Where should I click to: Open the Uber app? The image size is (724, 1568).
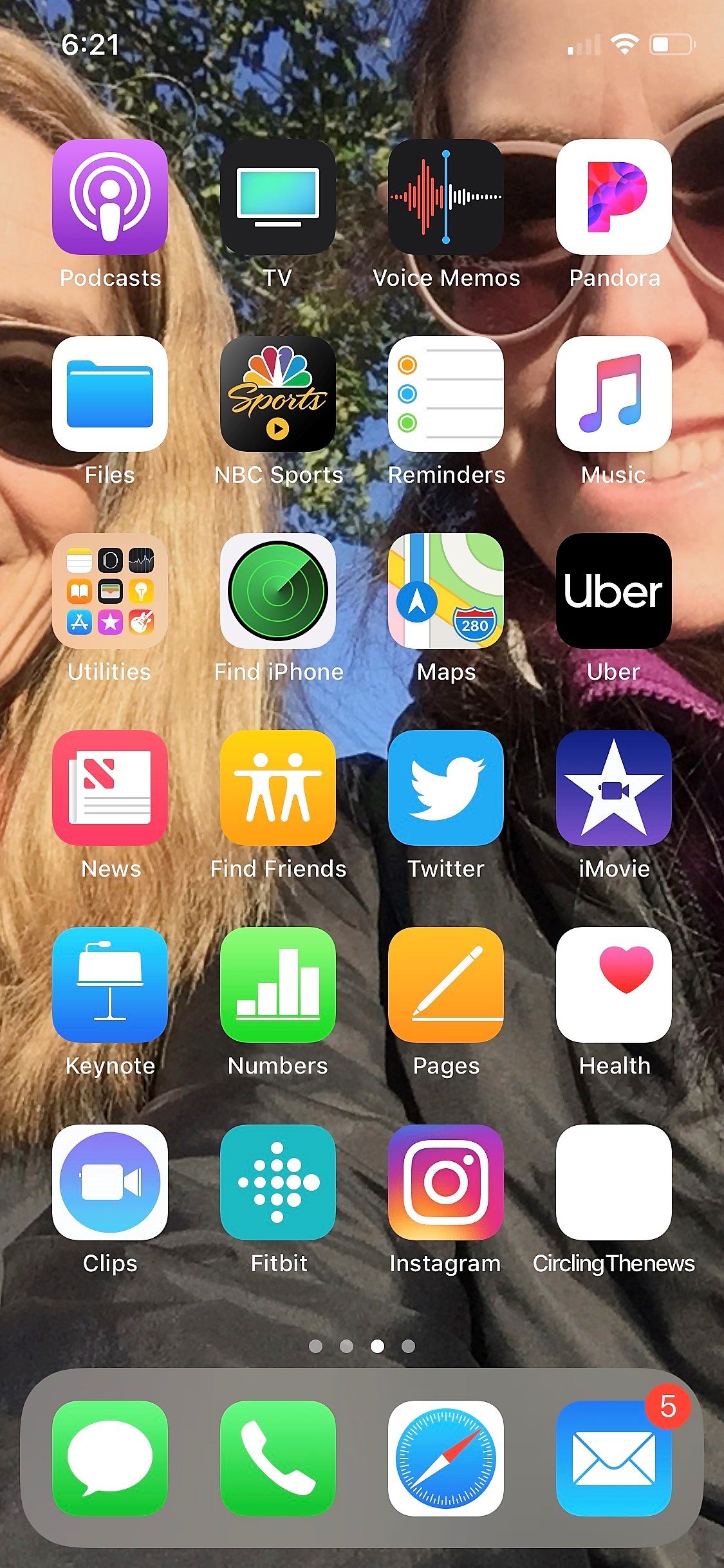pos(614,591)
